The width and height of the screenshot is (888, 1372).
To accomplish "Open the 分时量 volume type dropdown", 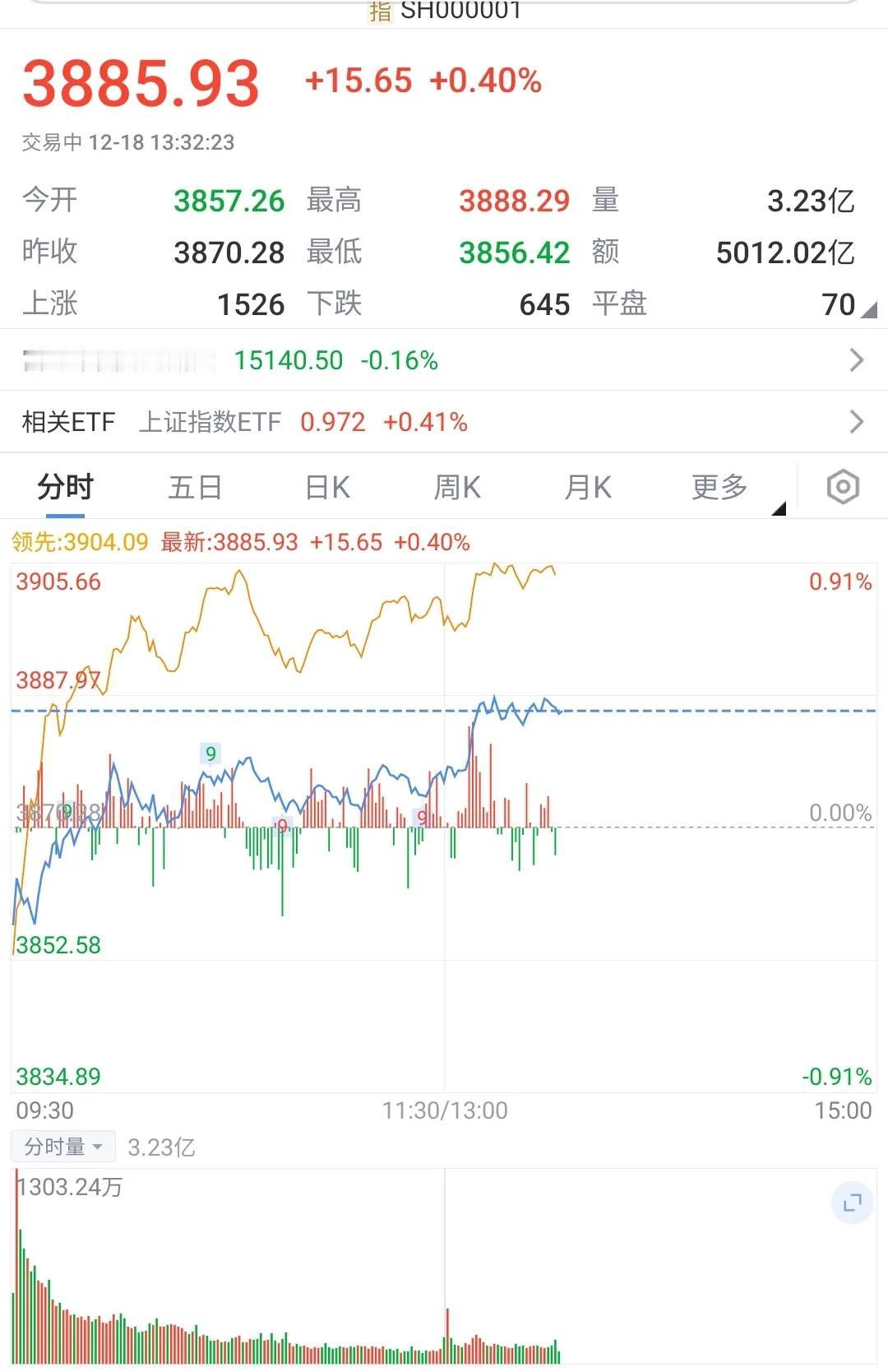I will coord(62,1145).
